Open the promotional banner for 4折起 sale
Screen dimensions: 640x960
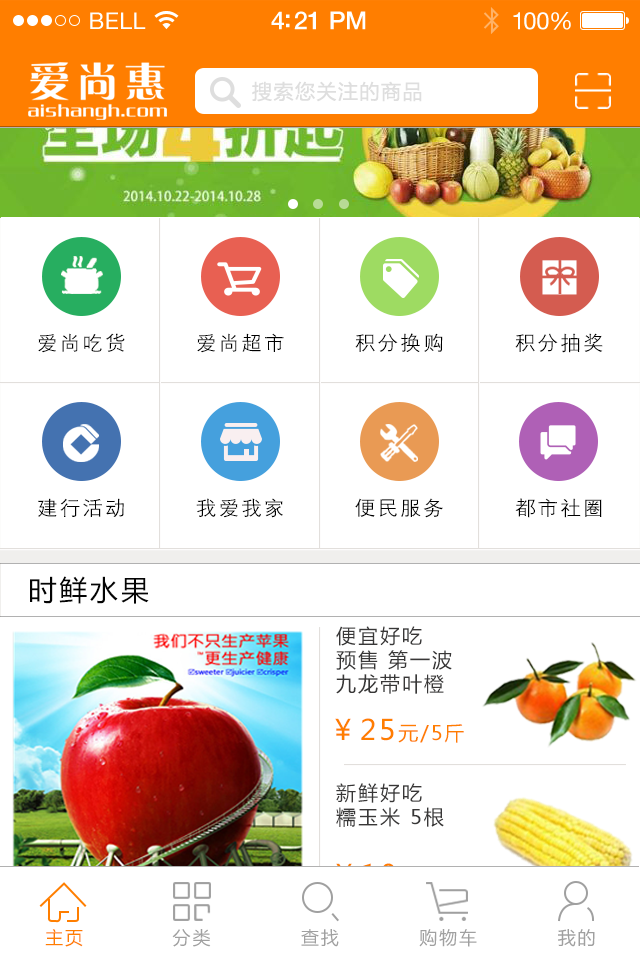pyautogui.click(x=320, y=171)
